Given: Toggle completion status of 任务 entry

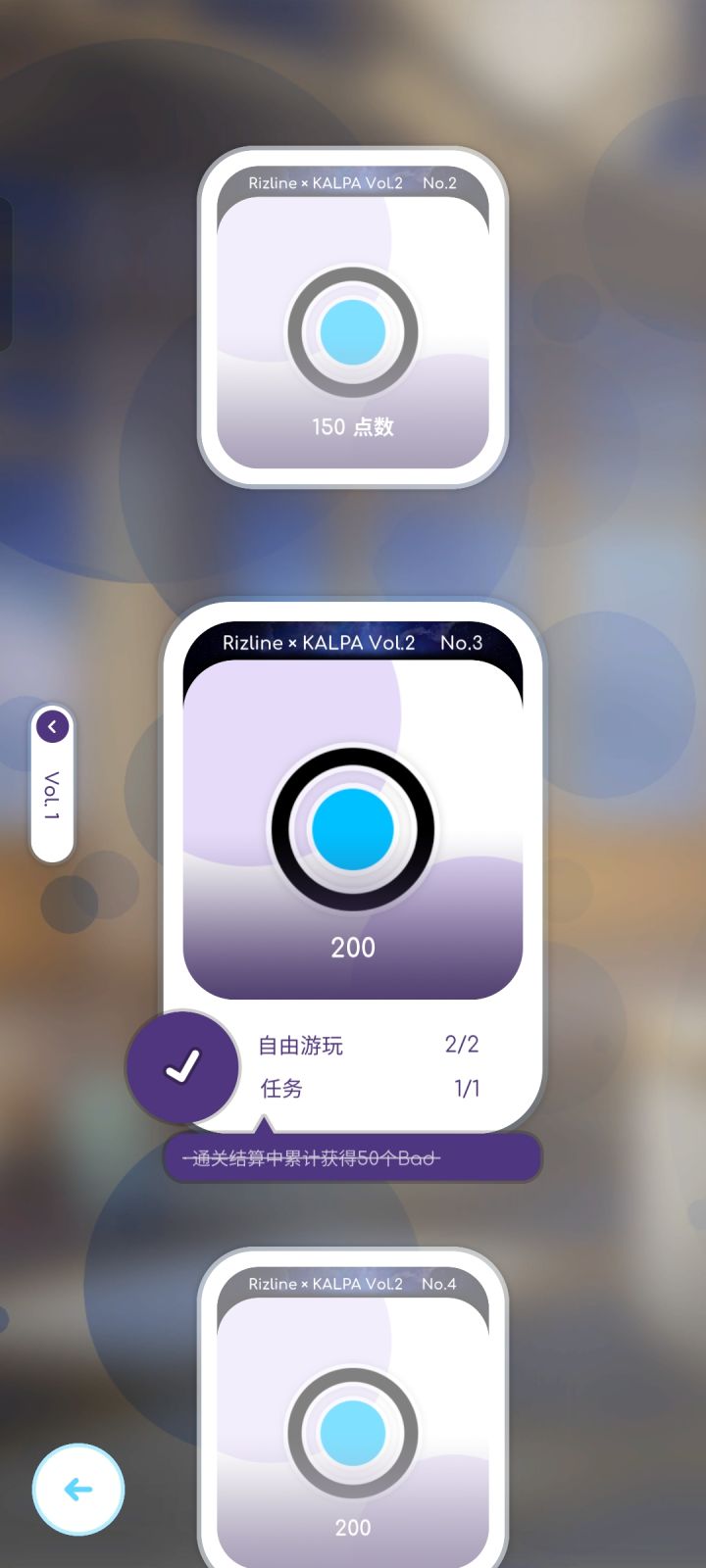Looking at the screenshot, I should [280, 1089].
